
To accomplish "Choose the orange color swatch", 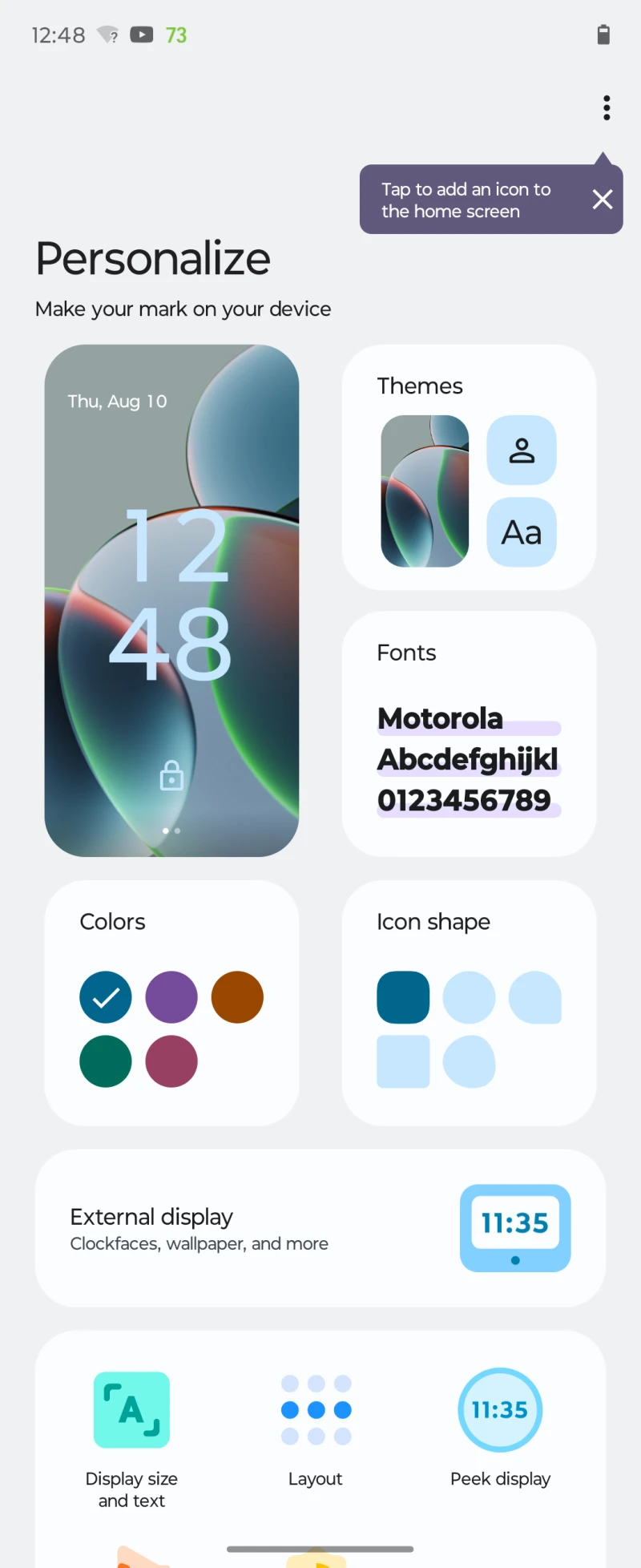I will coord(237,997).
